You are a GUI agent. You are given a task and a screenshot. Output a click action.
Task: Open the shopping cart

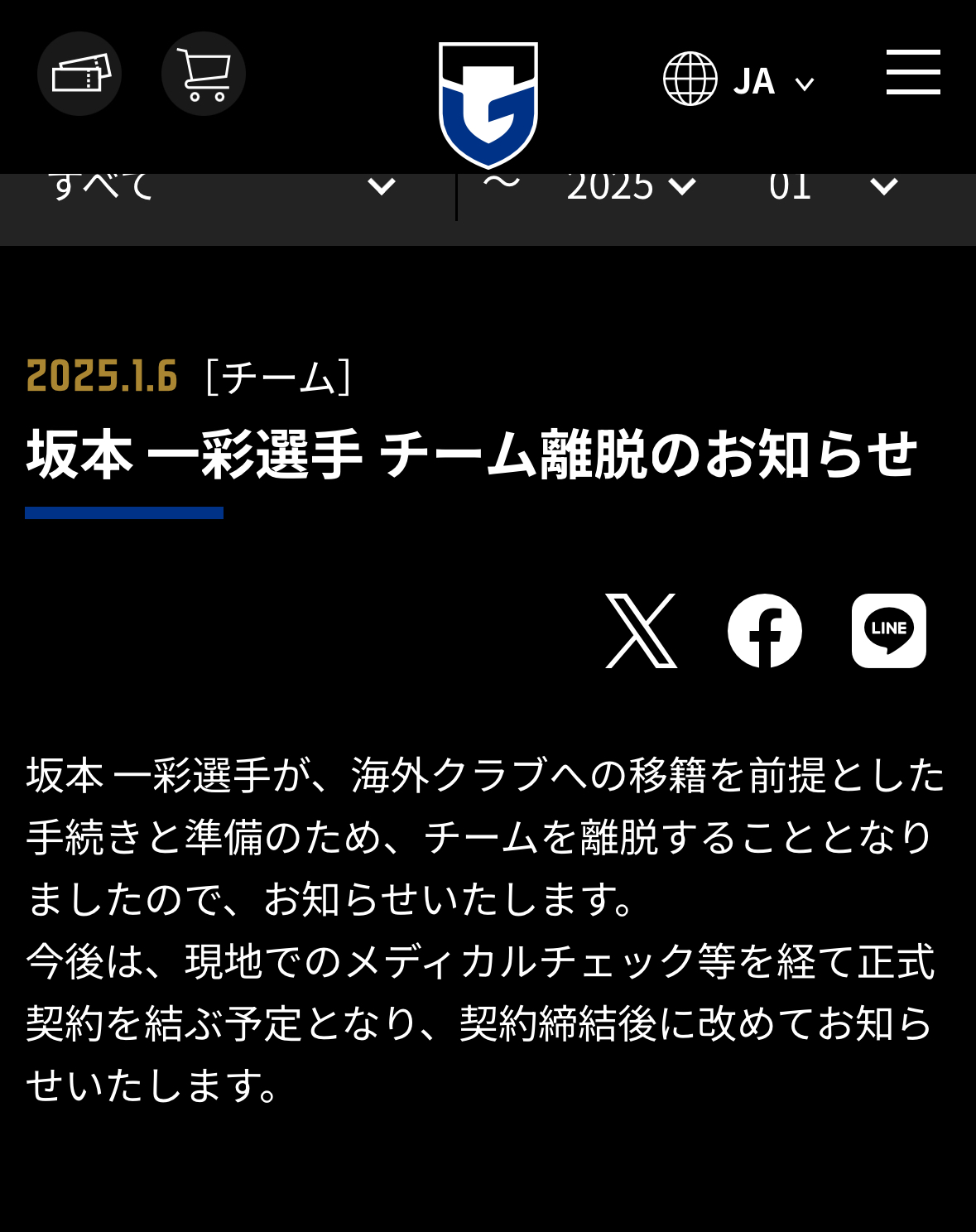point(203,74)
